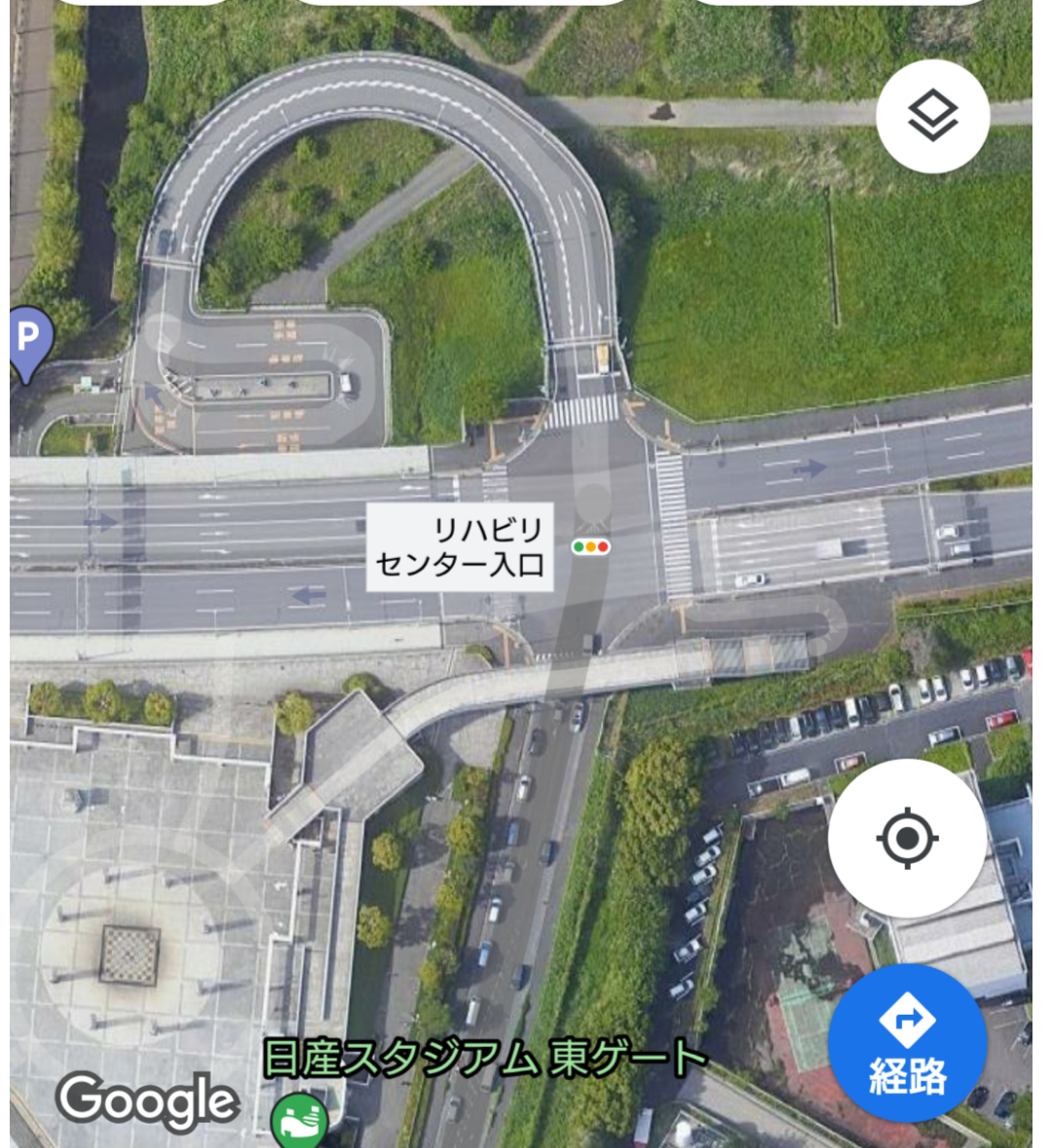Open the 日産スタジアム 東ゲート place marker
The height and width of the screenshot is (1148, 1050).
[x=299, y=1119]
